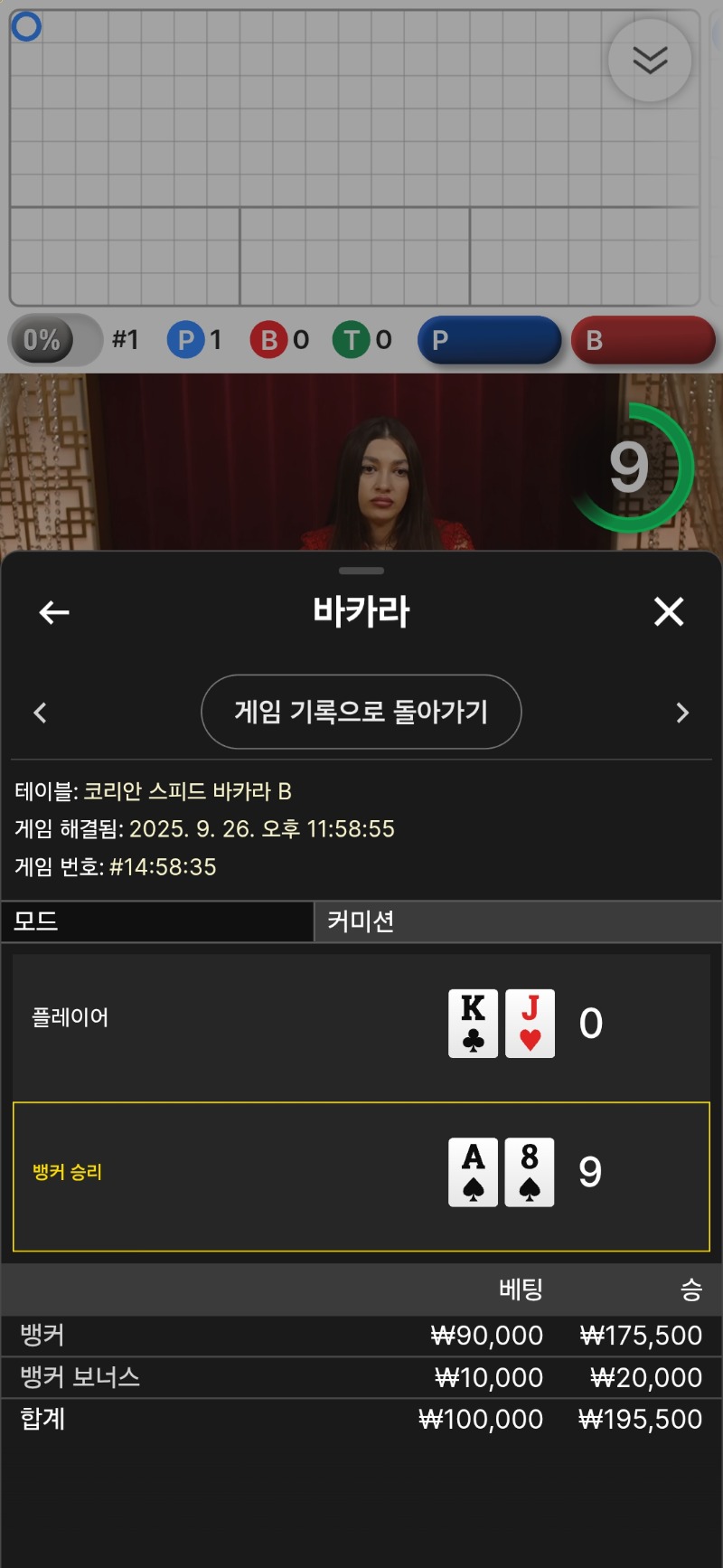
Task: Tap the 0% statistics toggle
Action: click(55, 340)
